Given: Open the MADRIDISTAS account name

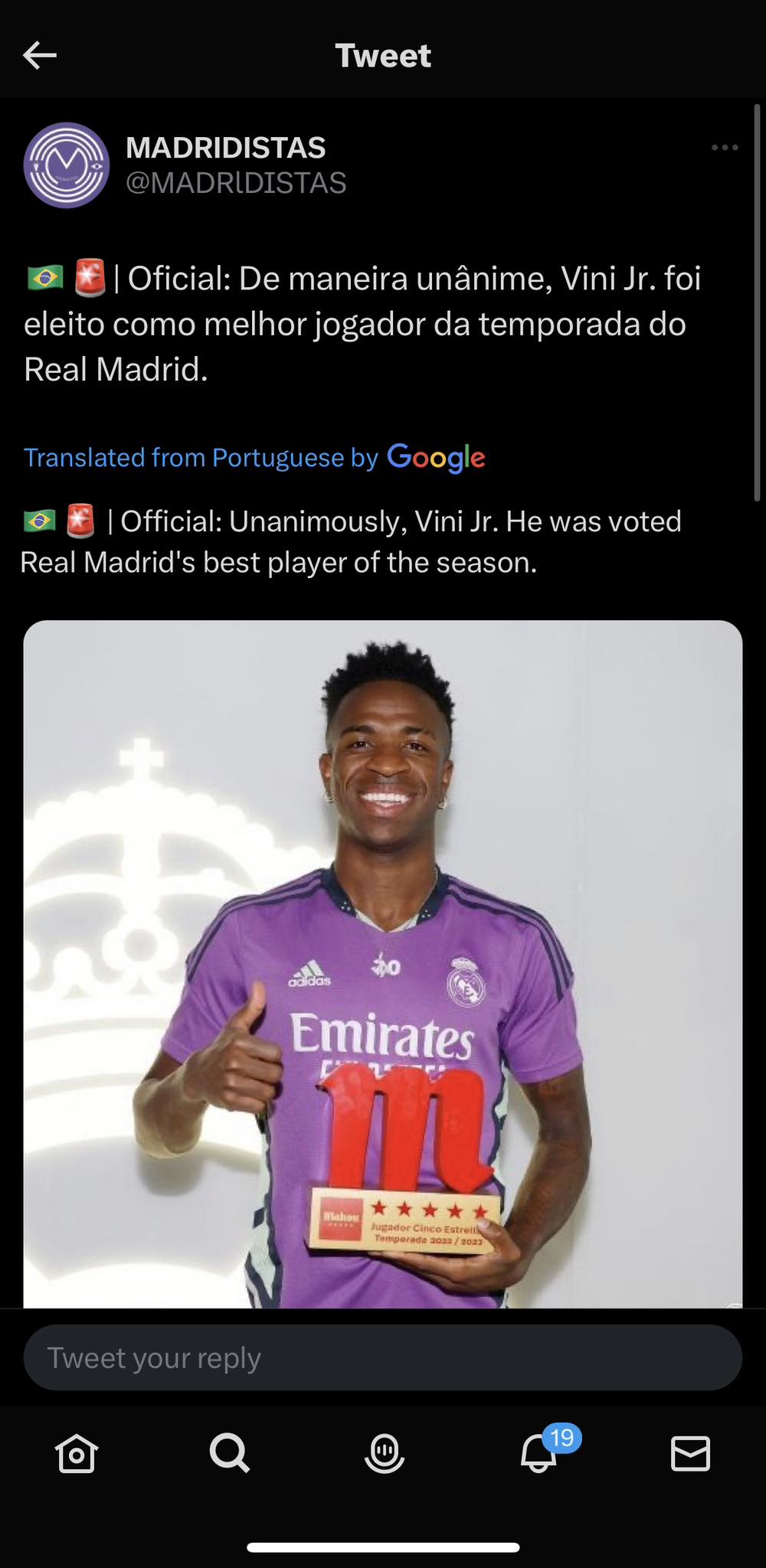Looking at the screenshot, I should tap(226, 148).
